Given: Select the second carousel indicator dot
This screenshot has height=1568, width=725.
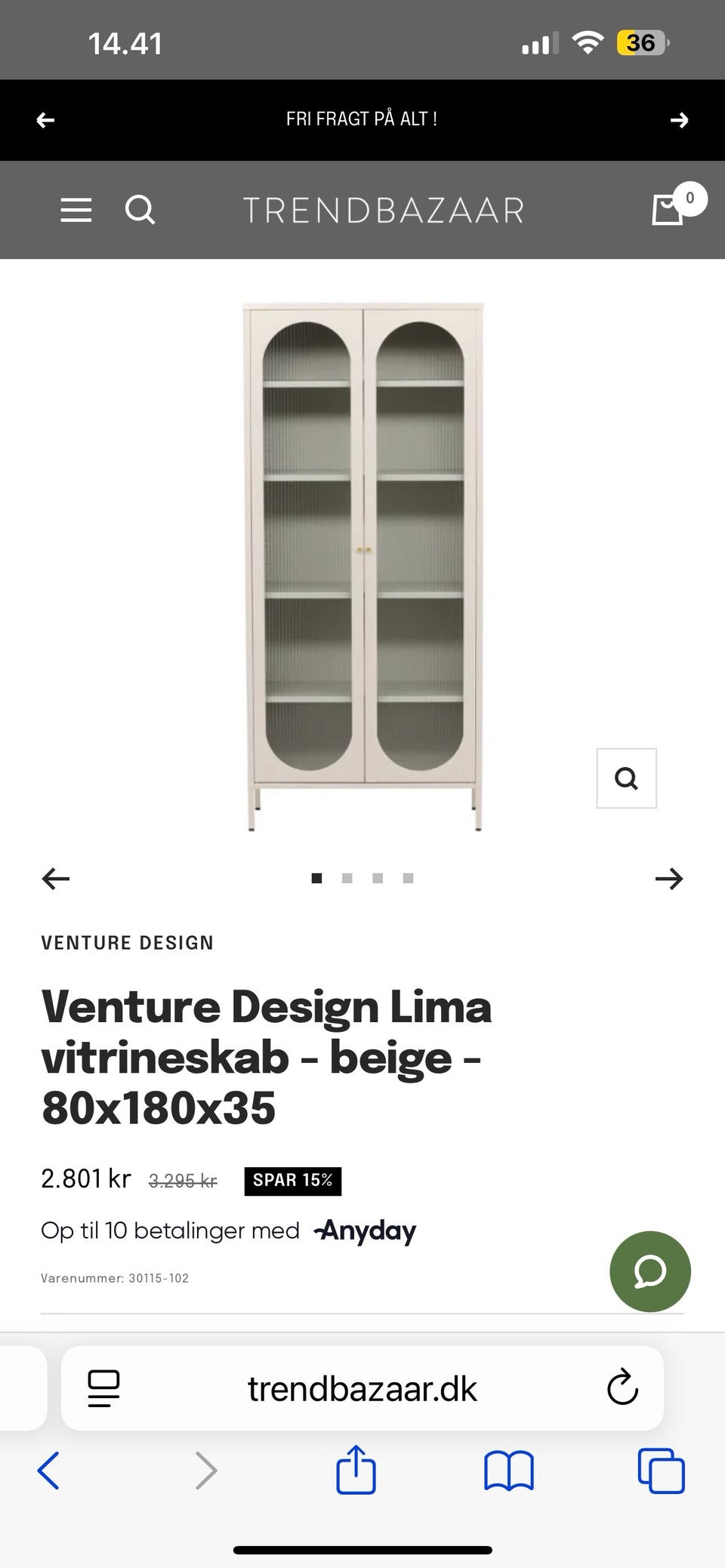Looking at the screenshot, I should click(347, 878).
